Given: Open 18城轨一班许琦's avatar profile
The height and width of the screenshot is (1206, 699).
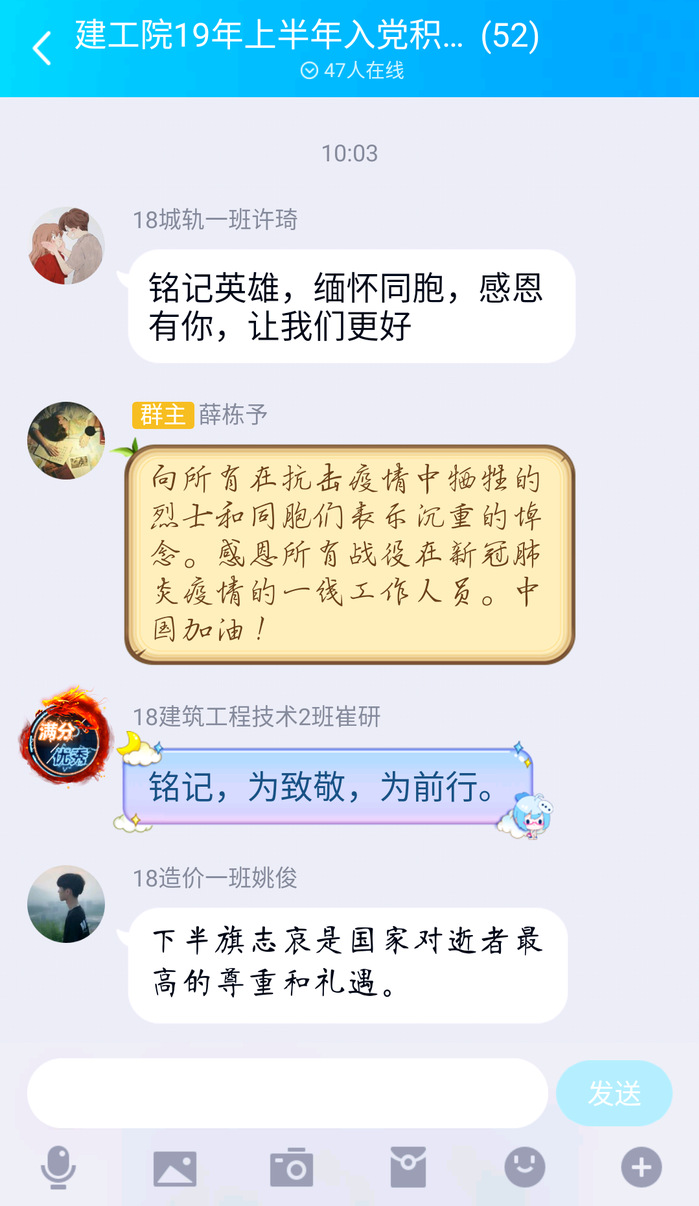Looking at the screenshot, I should [66, 246].
